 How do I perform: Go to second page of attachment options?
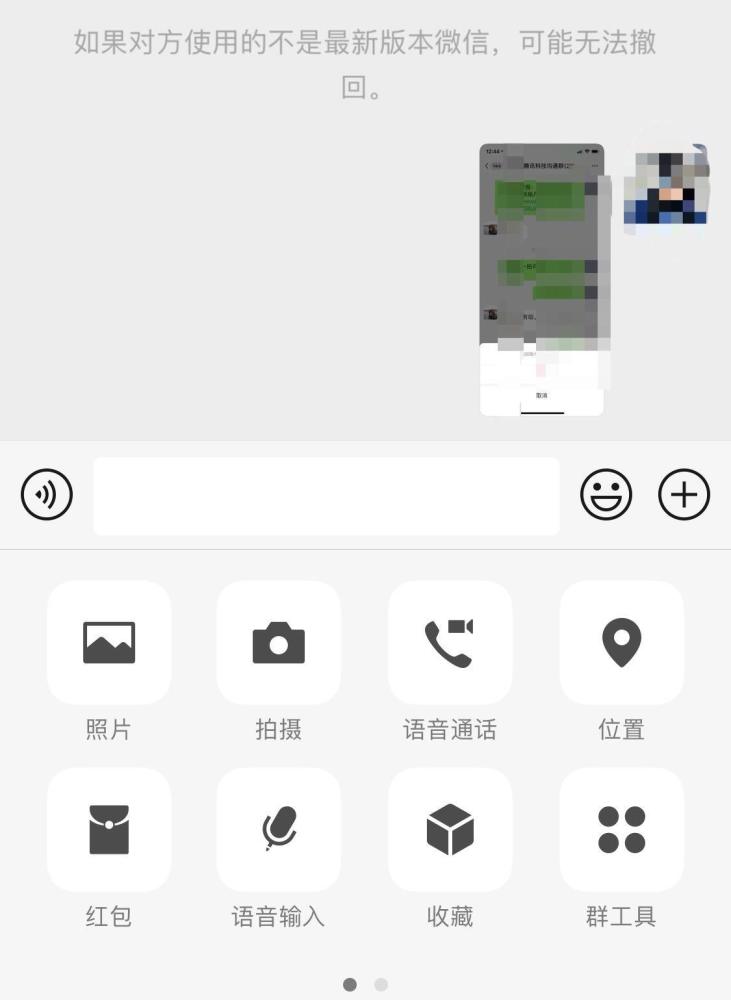pyautogui.click(x=381, y=984)
